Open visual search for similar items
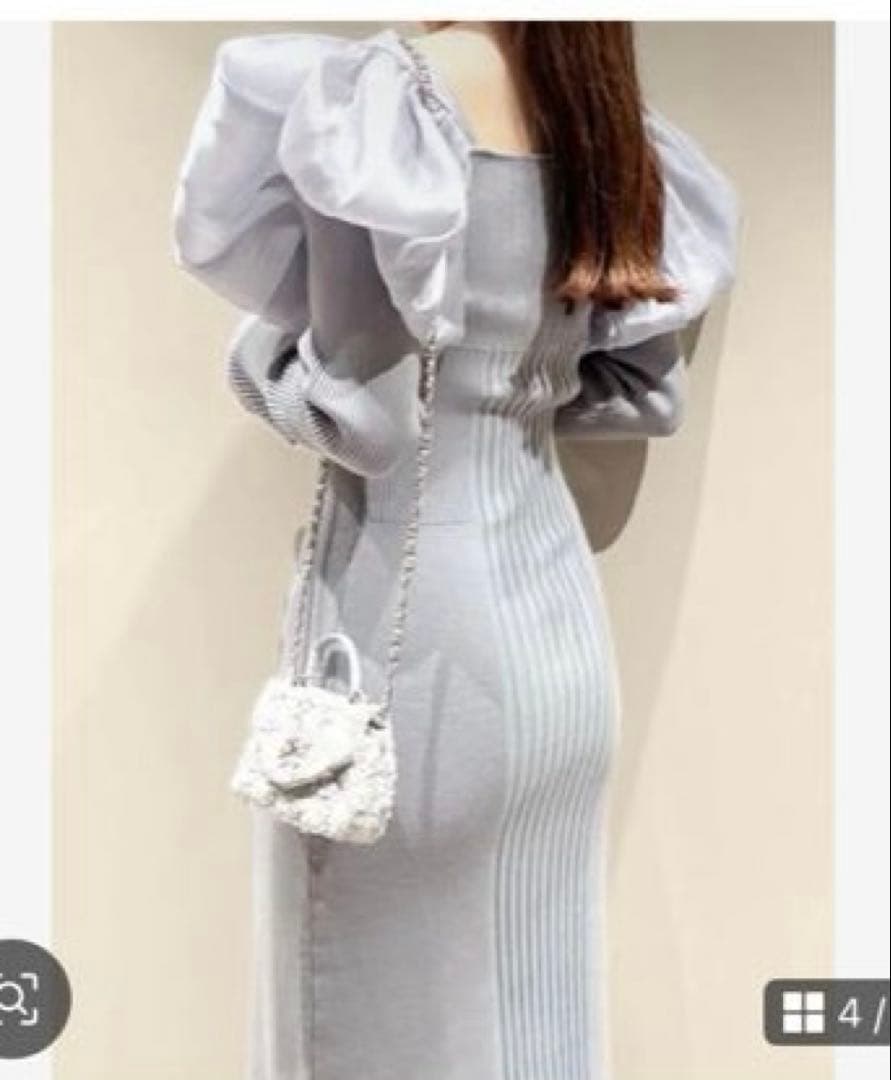Viewport: 891px width, 1080px height. pyautogui.click(x=22, y=998)
